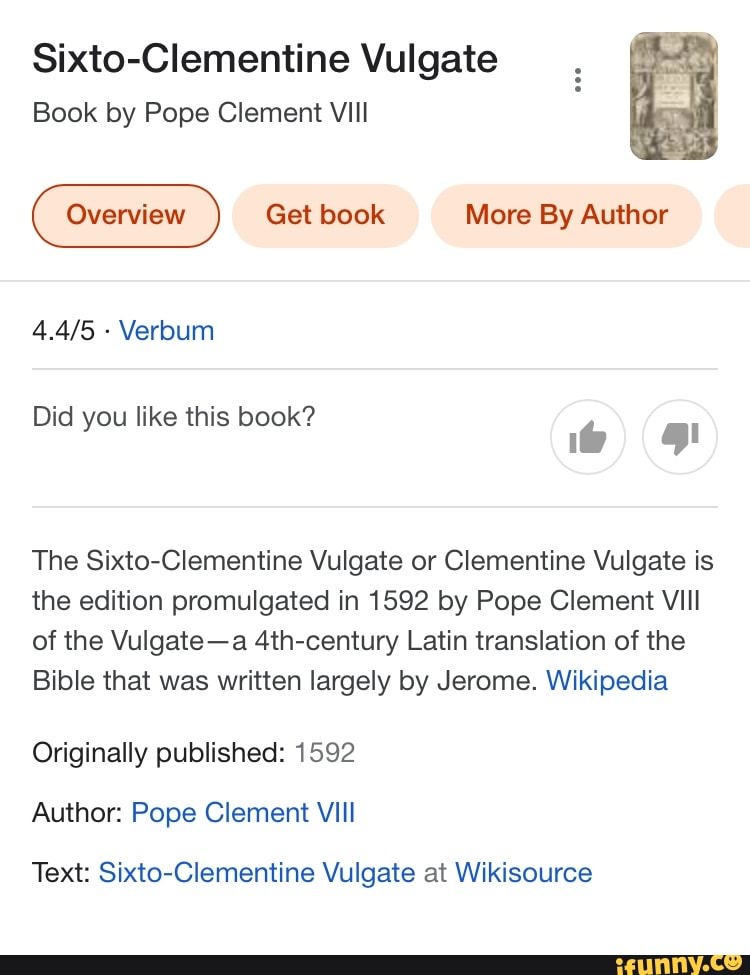Image resolution: width=750 pixels, height=975 pixels.
Task: Click the thumbs-up circle next to the rating question
Action: [x=587, y=437]
